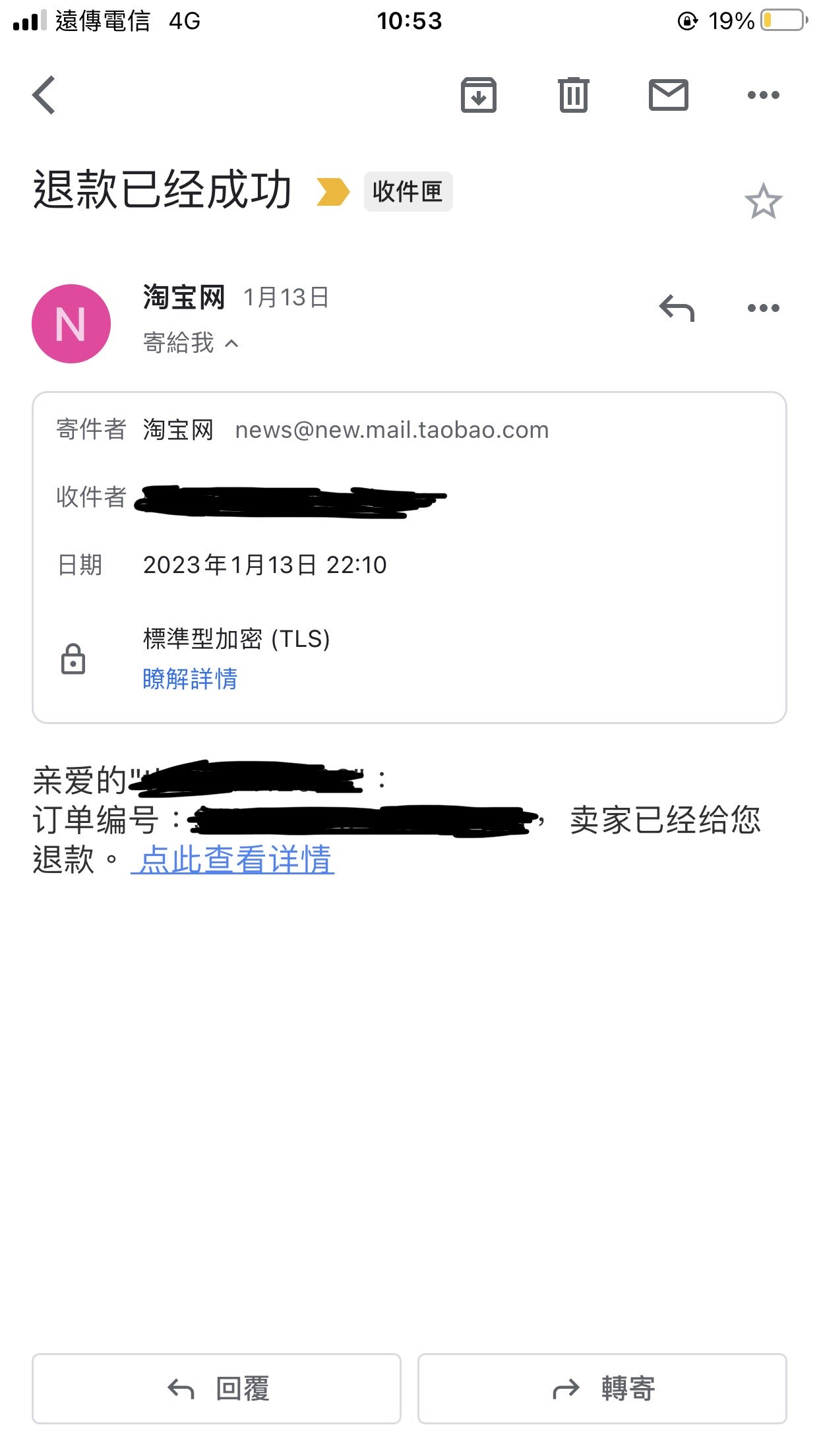Tap the 轉寄 button
The image size is (819, 1456).
[602, 1389]
